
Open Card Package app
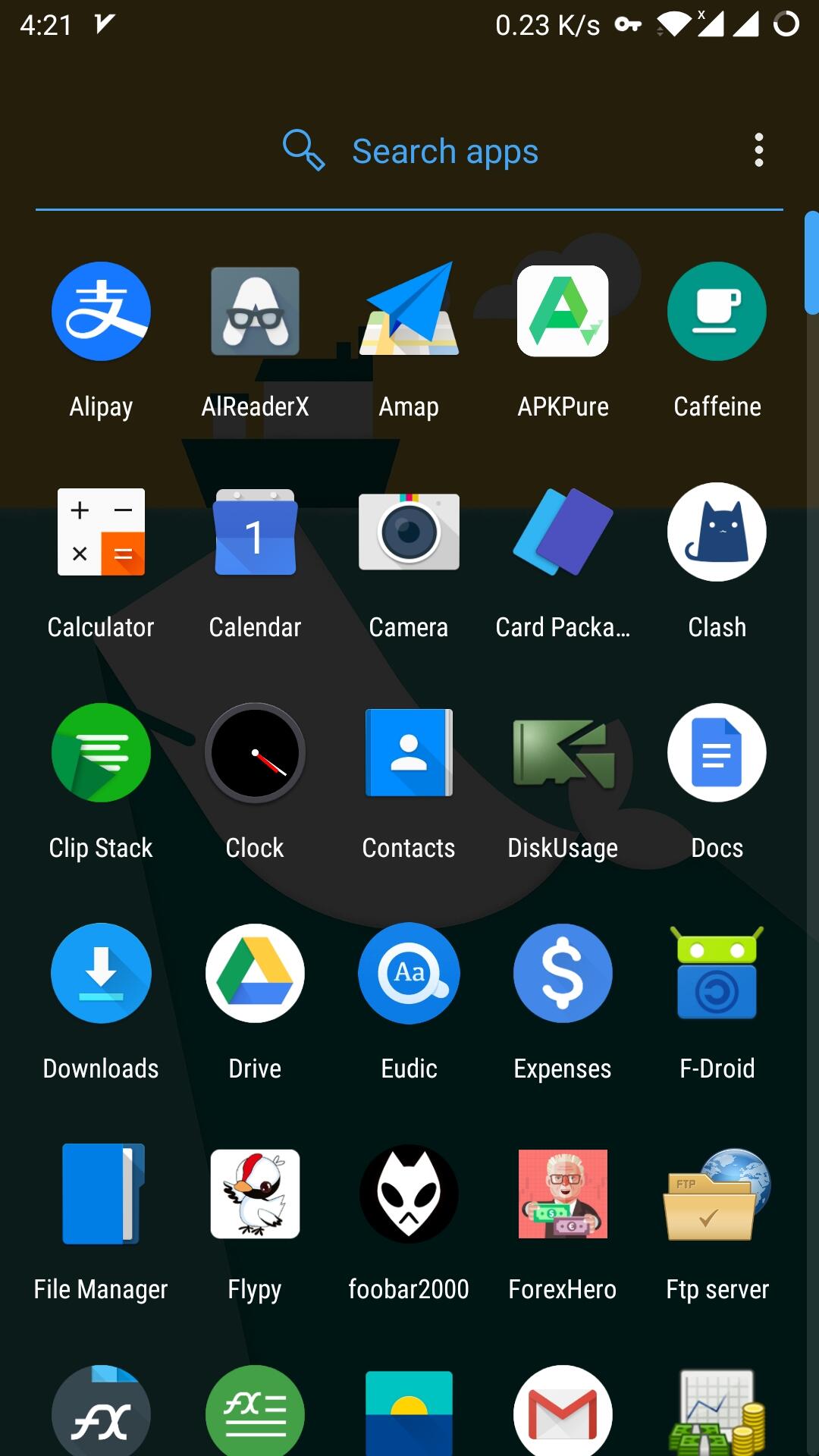pos(563,532)
